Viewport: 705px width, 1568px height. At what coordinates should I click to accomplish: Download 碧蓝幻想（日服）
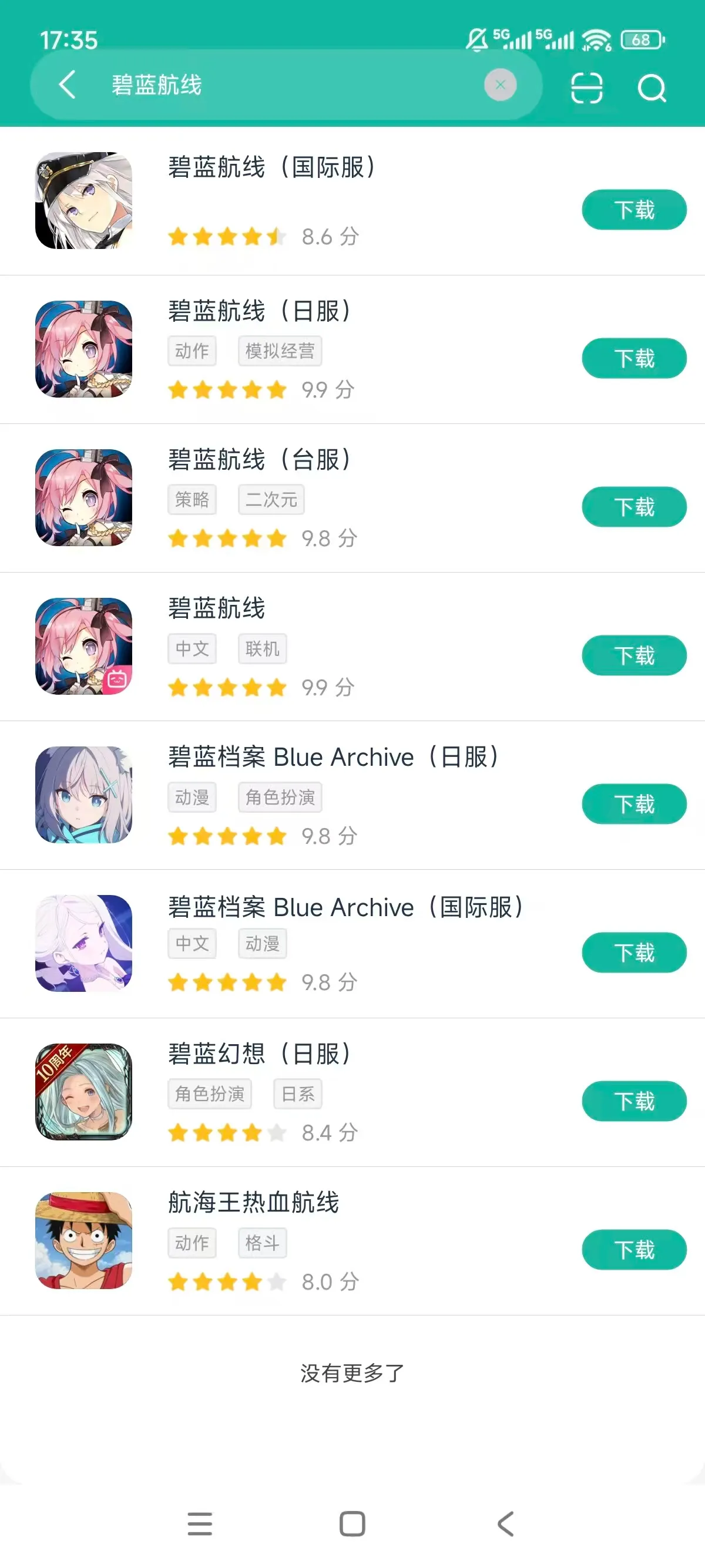pos(634,1101)
